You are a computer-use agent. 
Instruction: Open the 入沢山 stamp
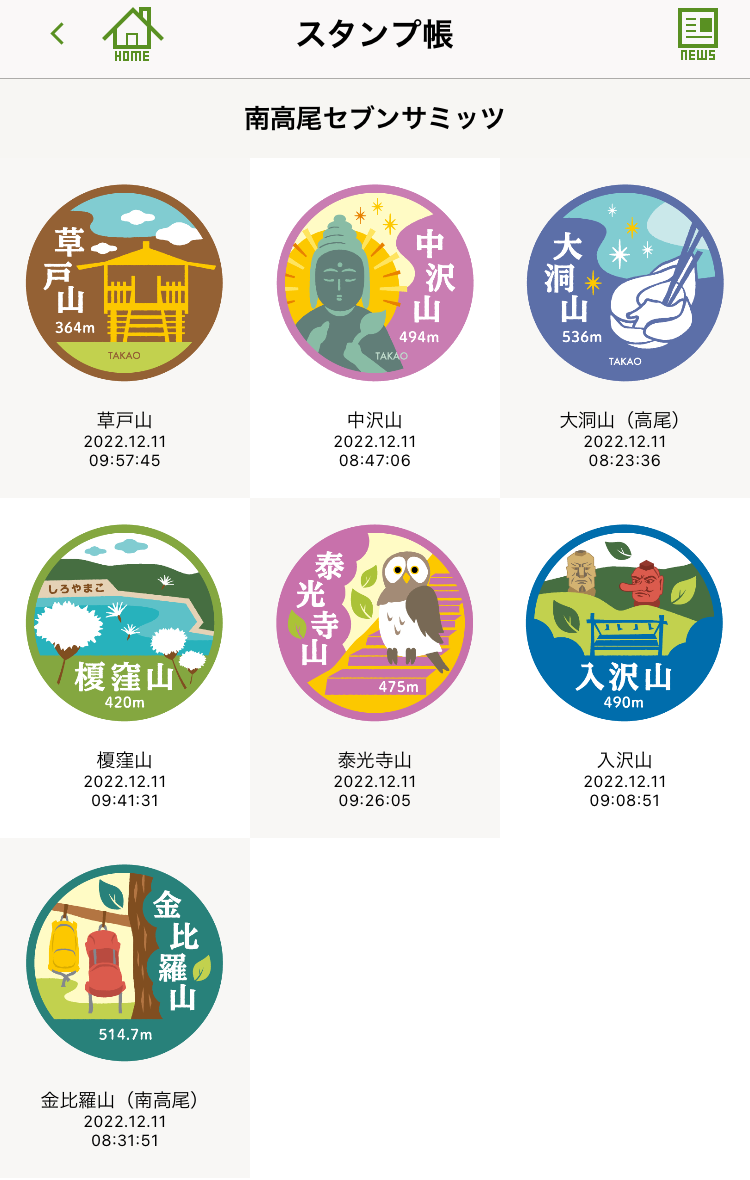tap(624, 623)
